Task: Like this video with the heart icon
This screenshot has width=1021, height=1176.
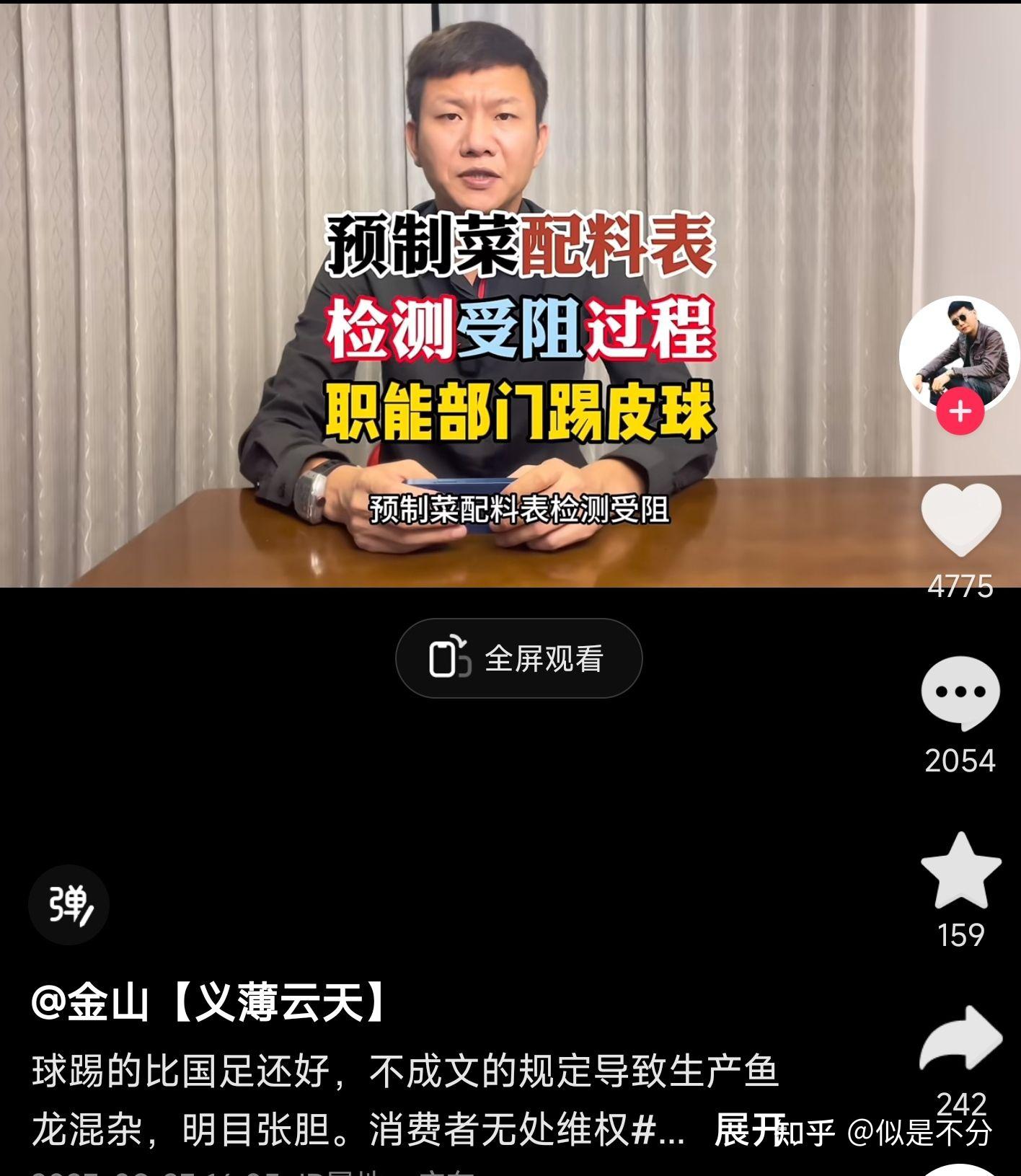Action: pyautogui.click(x=960, y=520)
